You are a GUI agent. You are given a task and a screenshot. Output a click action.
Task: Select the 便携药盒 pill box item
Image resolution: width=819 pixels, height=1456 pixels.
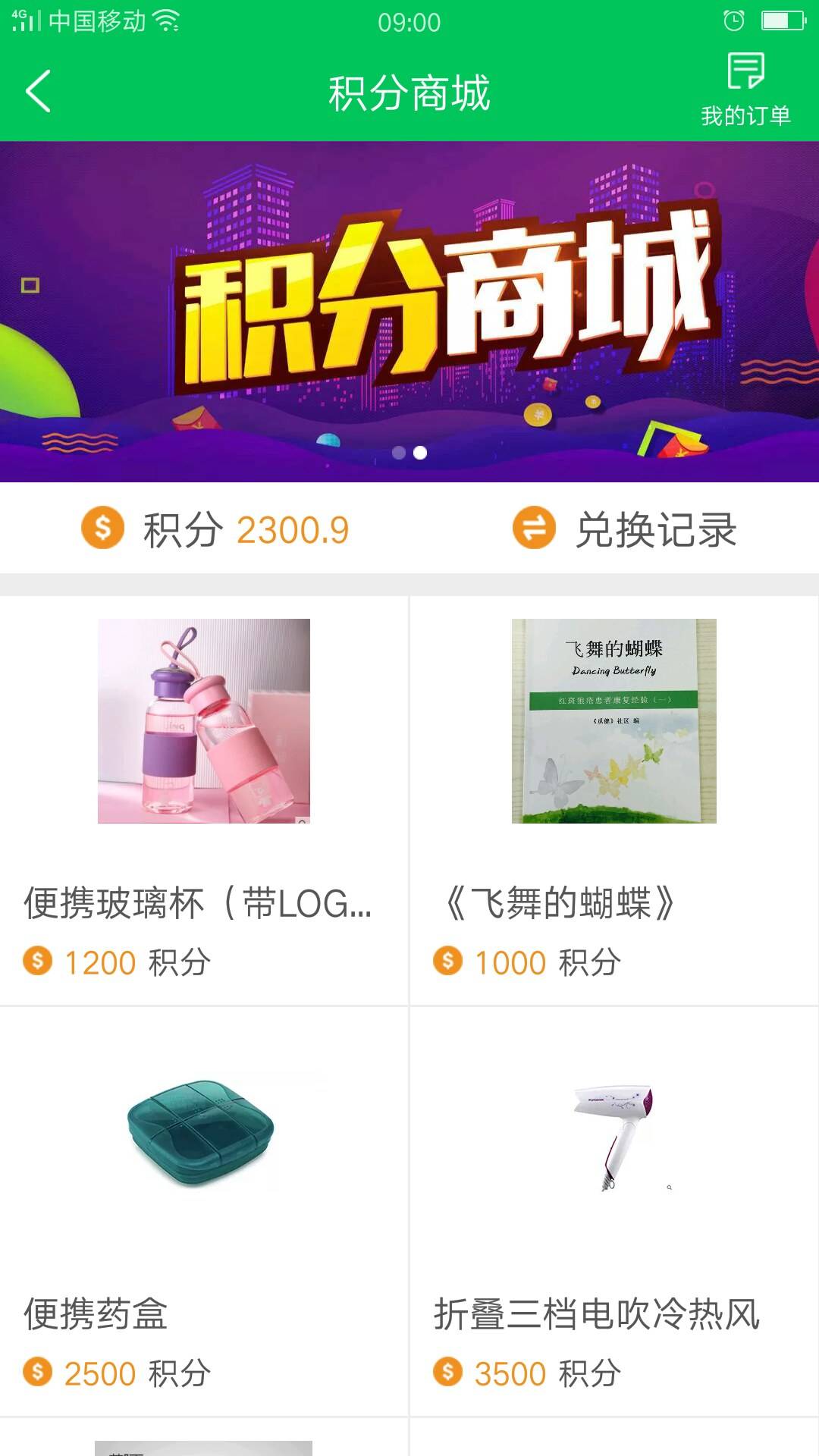point(204,1211)
